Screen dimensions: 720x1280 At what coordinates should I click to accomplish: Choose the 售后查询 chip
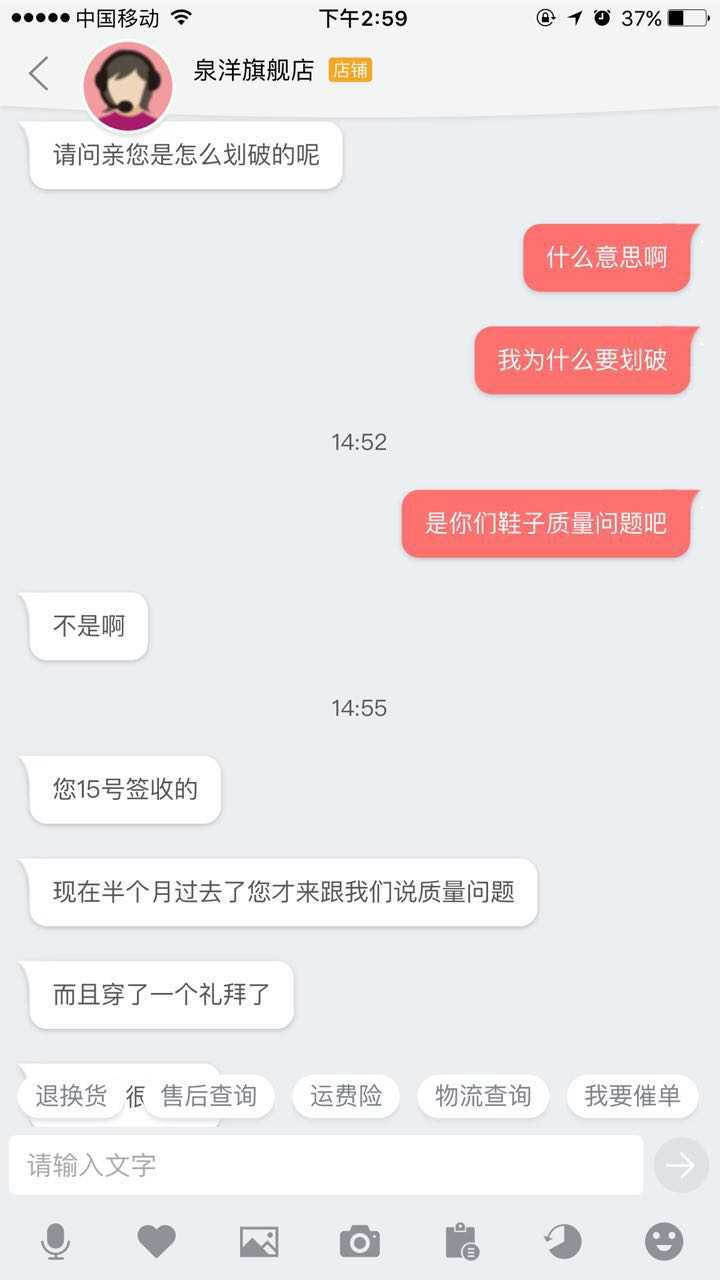(x=209, y=1096)
